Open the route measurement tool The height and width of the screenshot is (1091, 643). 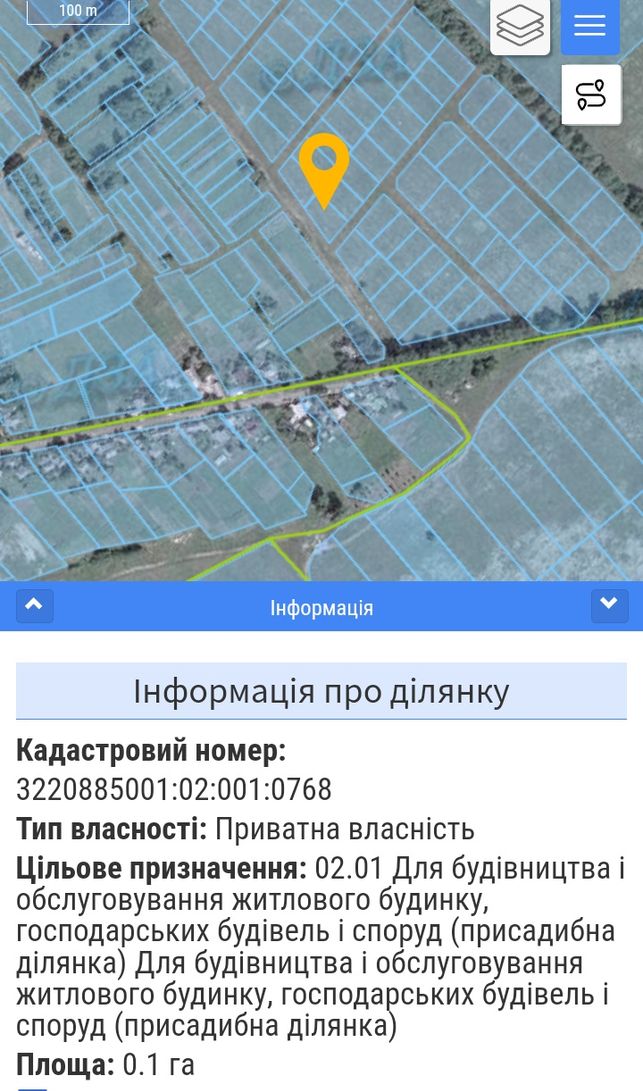(x=591, y=95)
